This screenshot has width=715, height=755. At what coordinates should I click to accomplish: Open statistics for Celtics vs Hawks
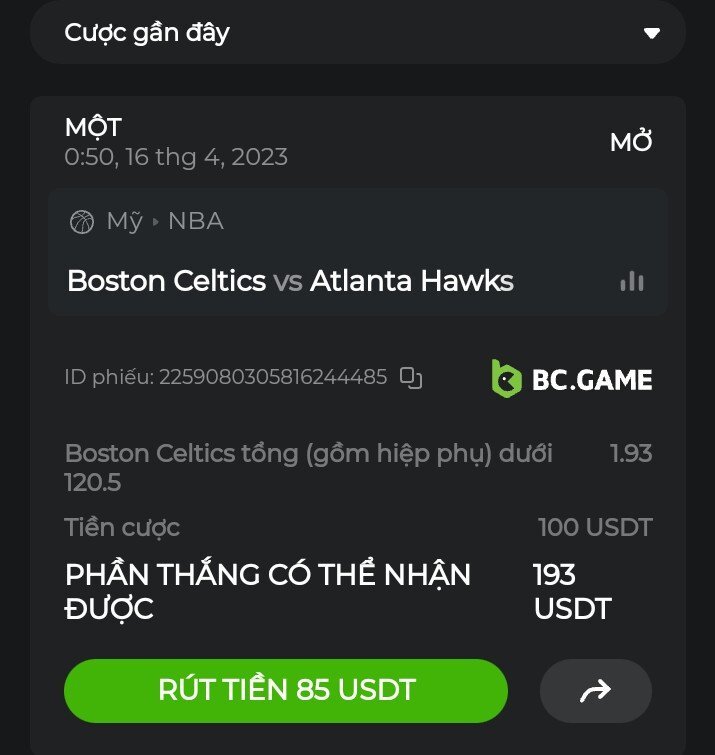[632, 281]
